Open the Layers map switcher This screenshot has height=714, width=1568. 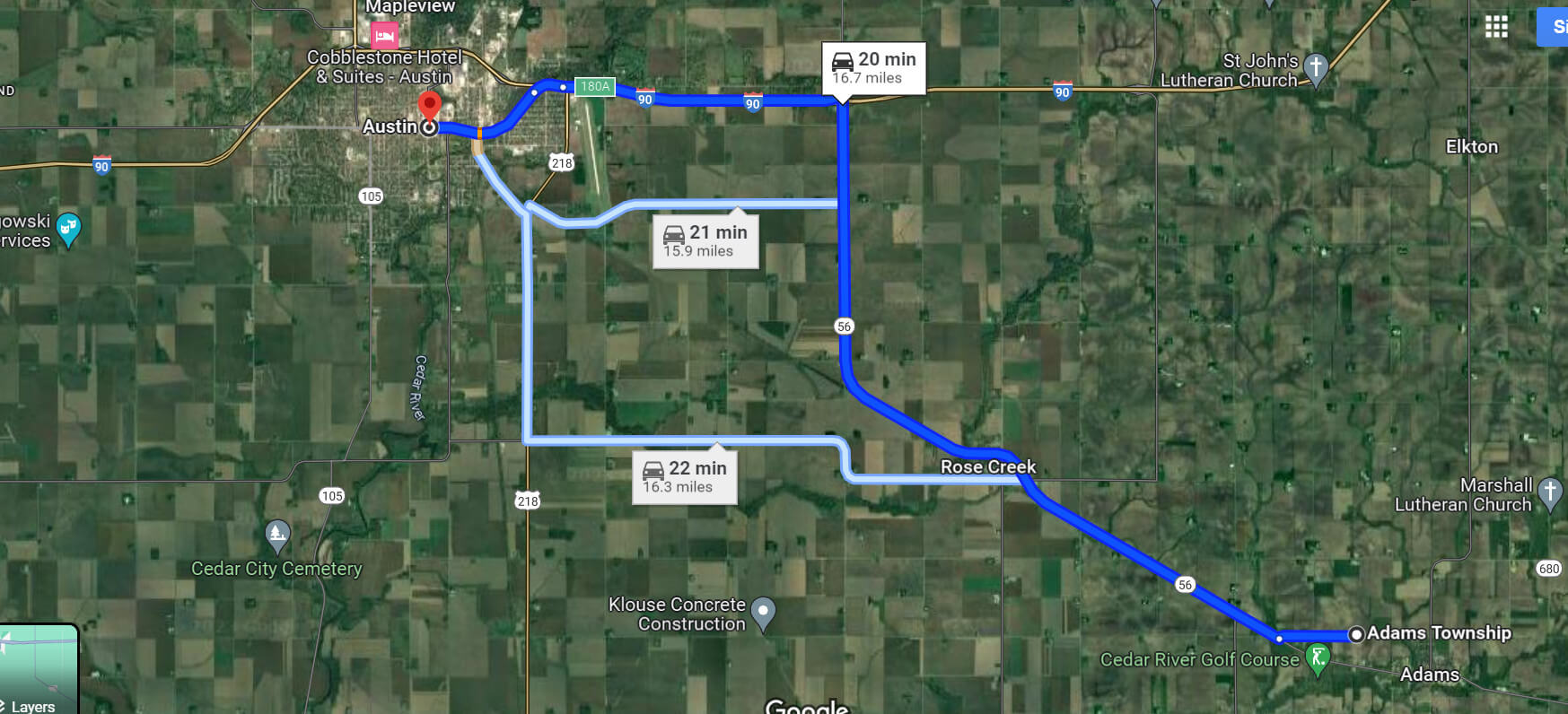[39, 668]
